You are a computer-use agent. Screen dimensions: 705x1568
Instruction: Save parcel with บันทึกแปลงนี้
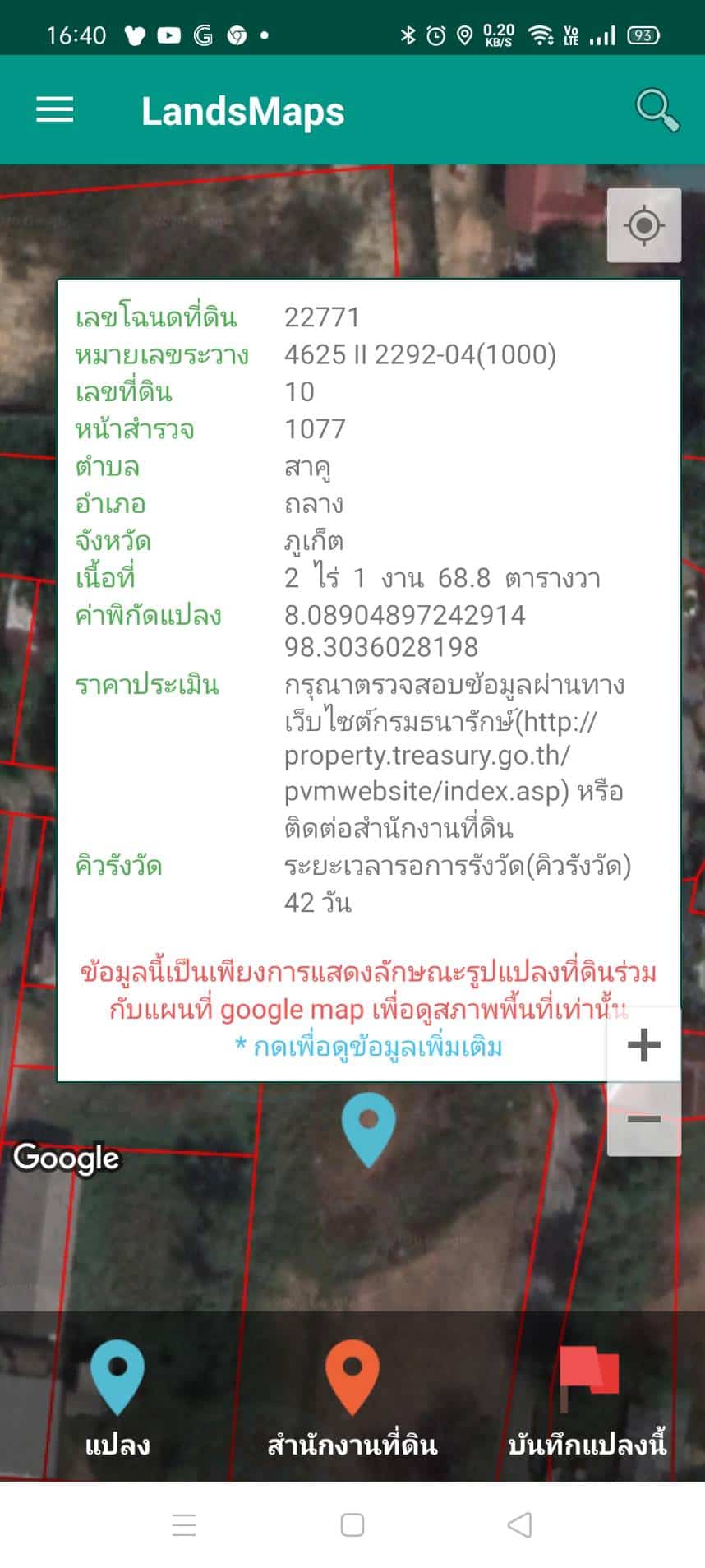click(x=587, y=1398)
